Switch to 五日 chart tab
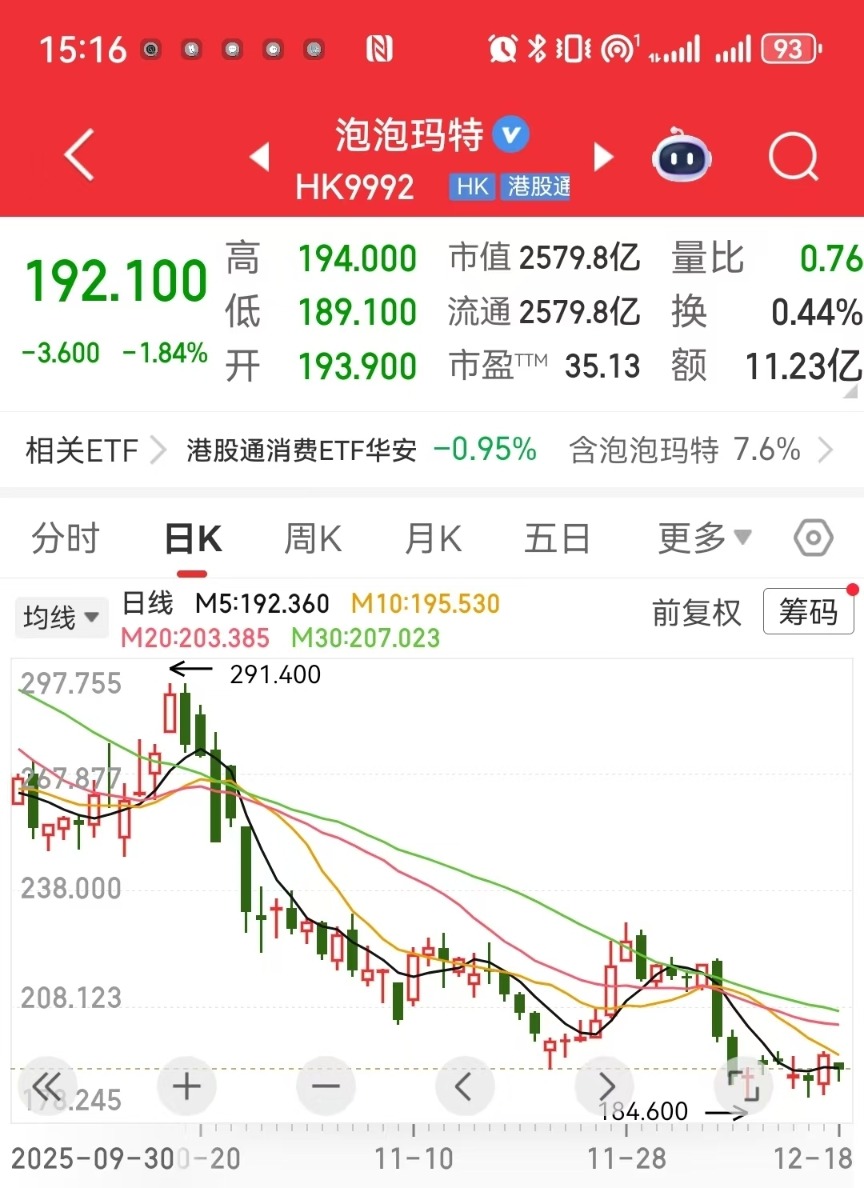Viewport: 864px width, 1188px height. point(557,539)
